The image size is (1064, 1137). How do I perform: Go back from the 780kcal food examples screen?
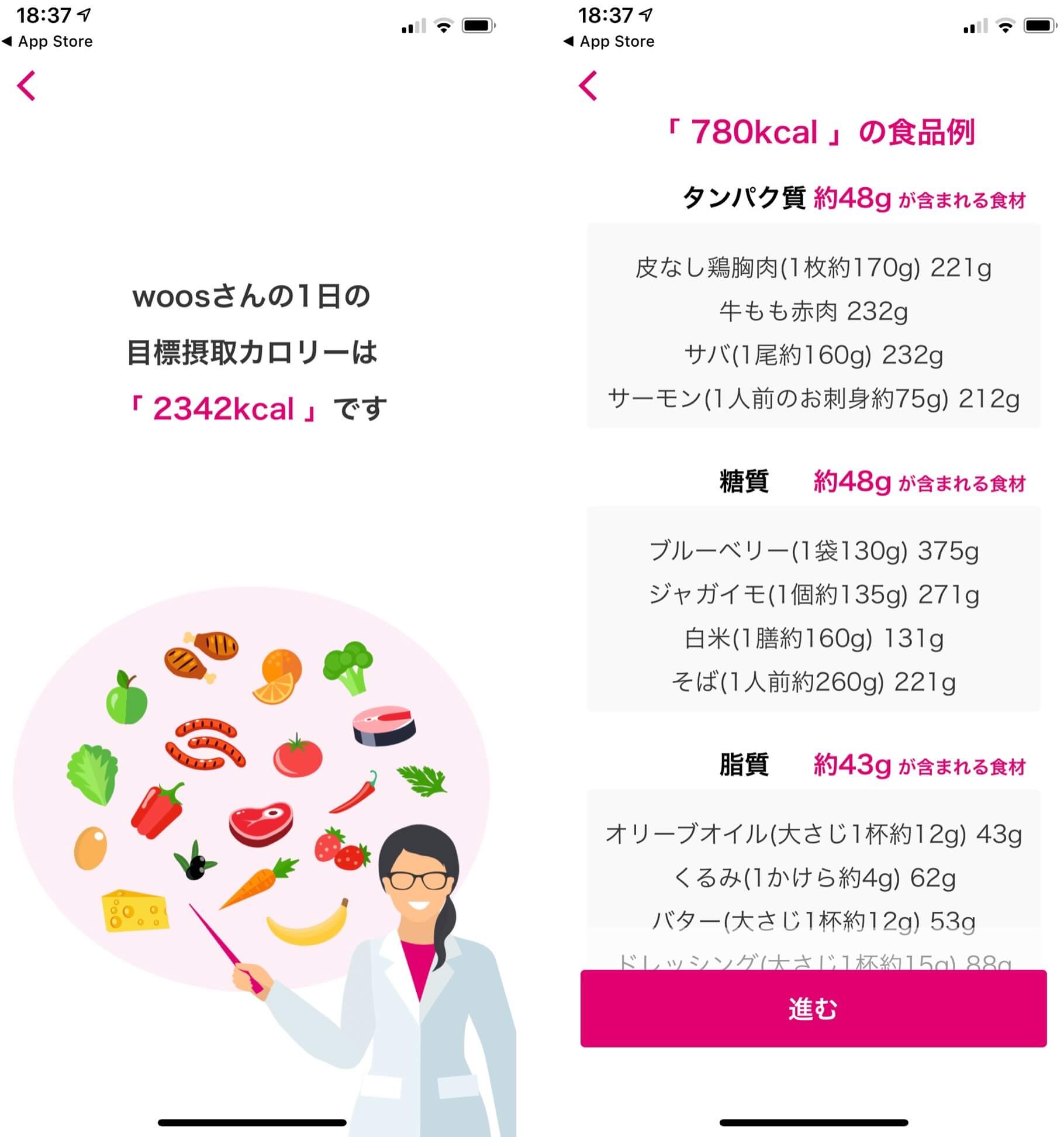tap(588, 86)
